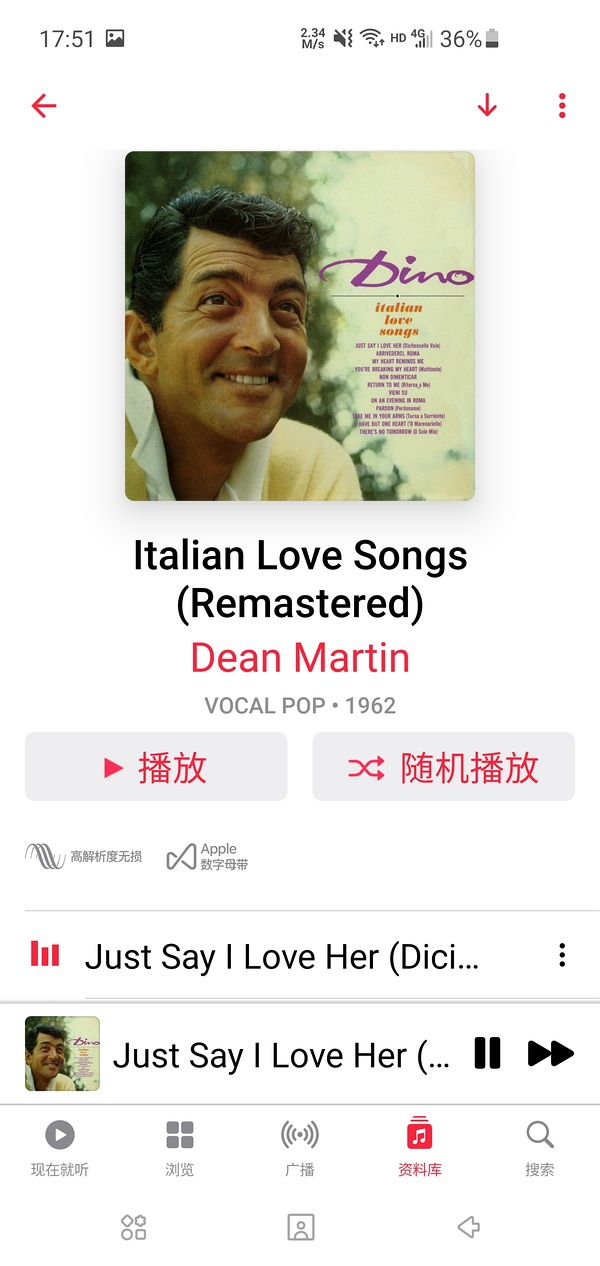The width and height of the screenshot is (600, 1266).
Task: Tap the system back navigation button
Action: (468, 1227)
